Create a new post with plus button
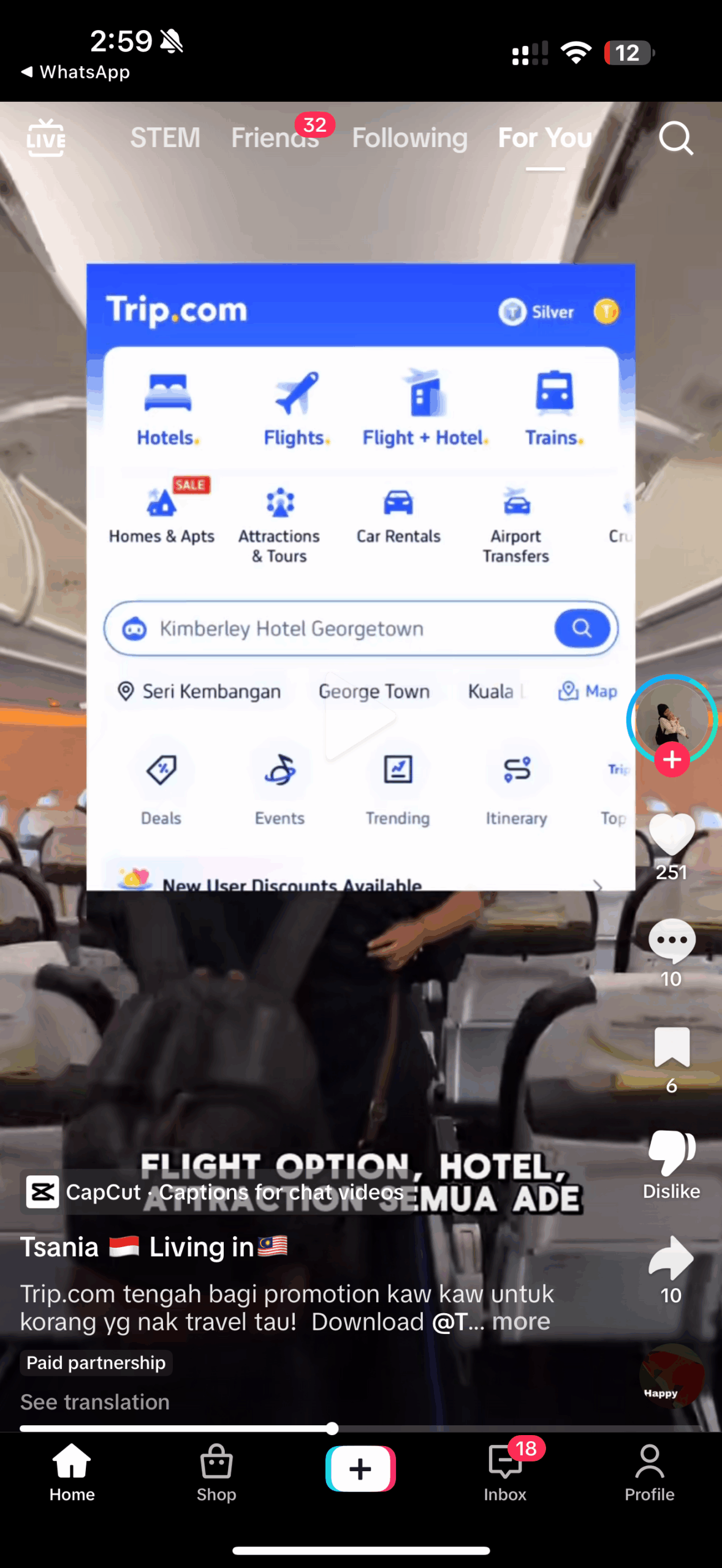Image resolution: width=722 pixels, height=1568 pixels. (x=360, y=1469)
